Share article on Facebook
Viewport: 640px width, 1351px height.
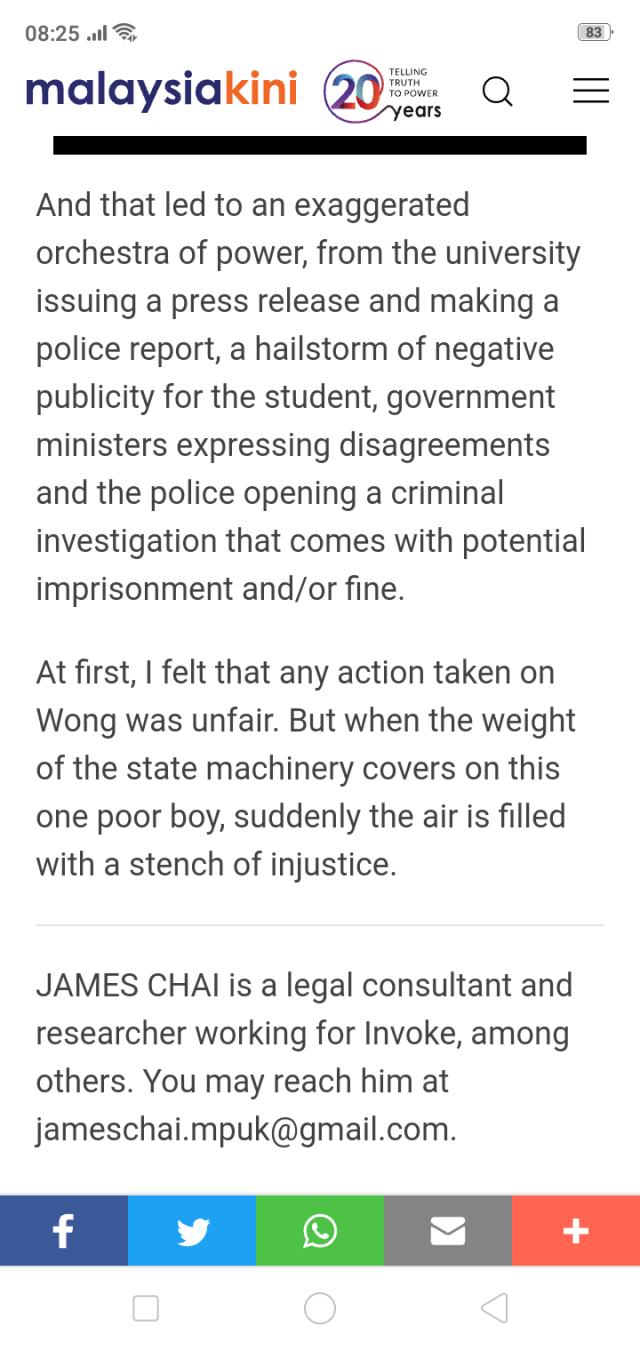point(63,1231)
